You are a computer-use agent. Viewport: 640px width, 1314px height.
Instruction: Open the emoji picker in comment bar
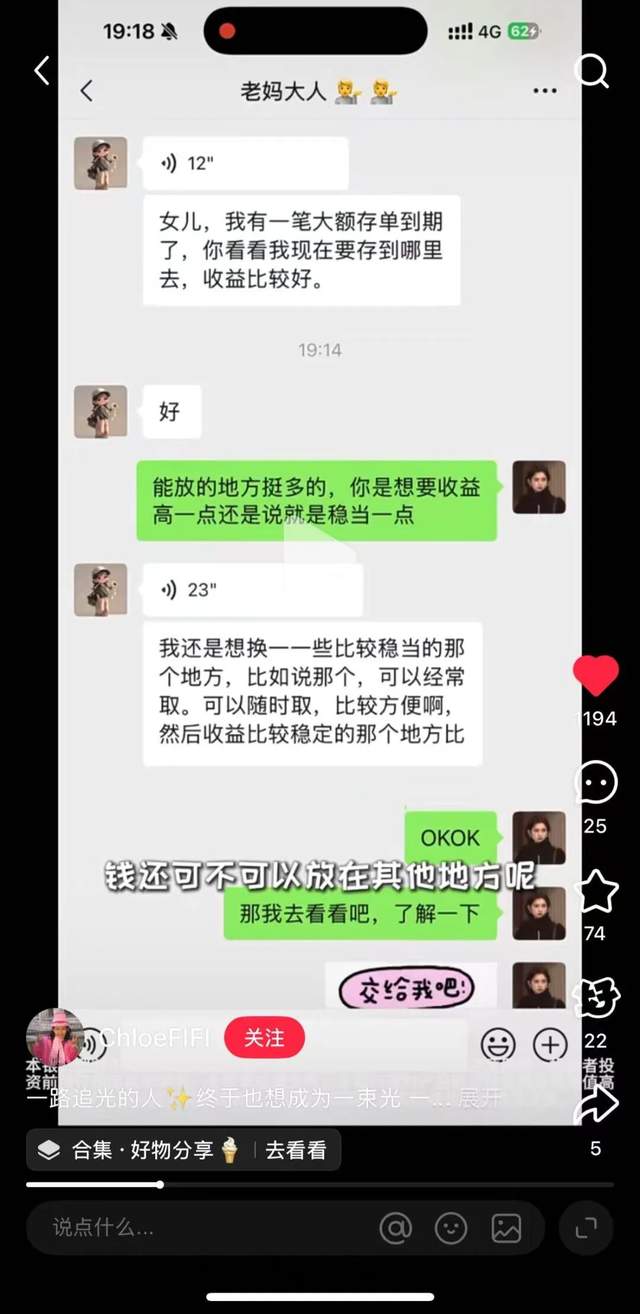click(x=451, y=1227)
